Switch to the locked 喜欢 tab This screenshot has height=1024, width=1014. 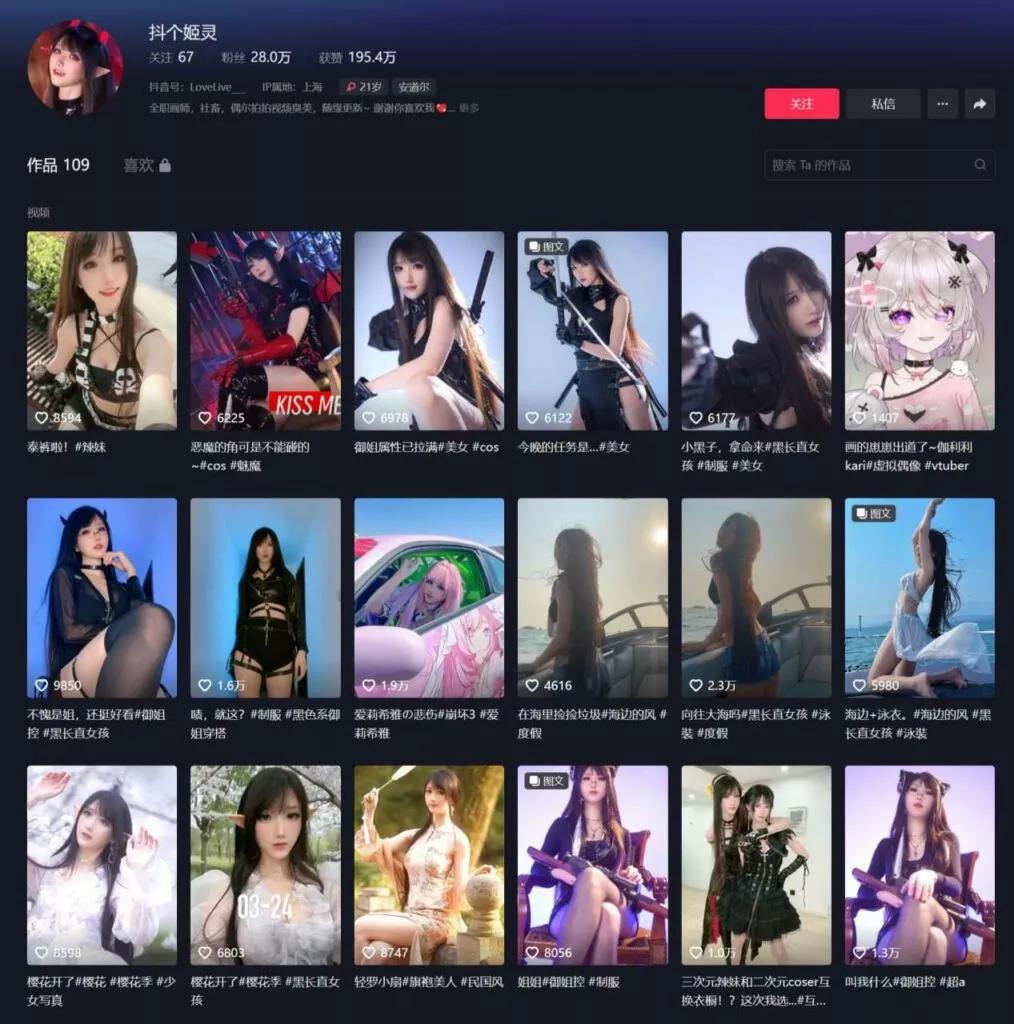pyautogui.click(x=146, y=165)
